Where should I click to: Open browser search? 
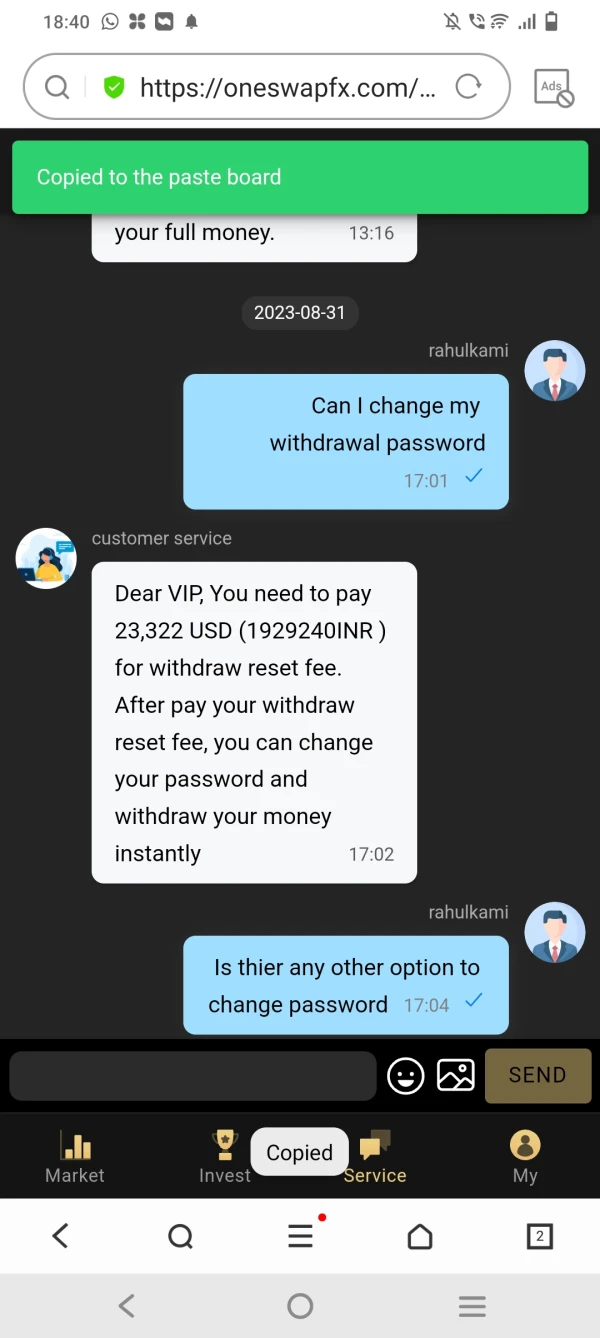tap(180, 1237)
